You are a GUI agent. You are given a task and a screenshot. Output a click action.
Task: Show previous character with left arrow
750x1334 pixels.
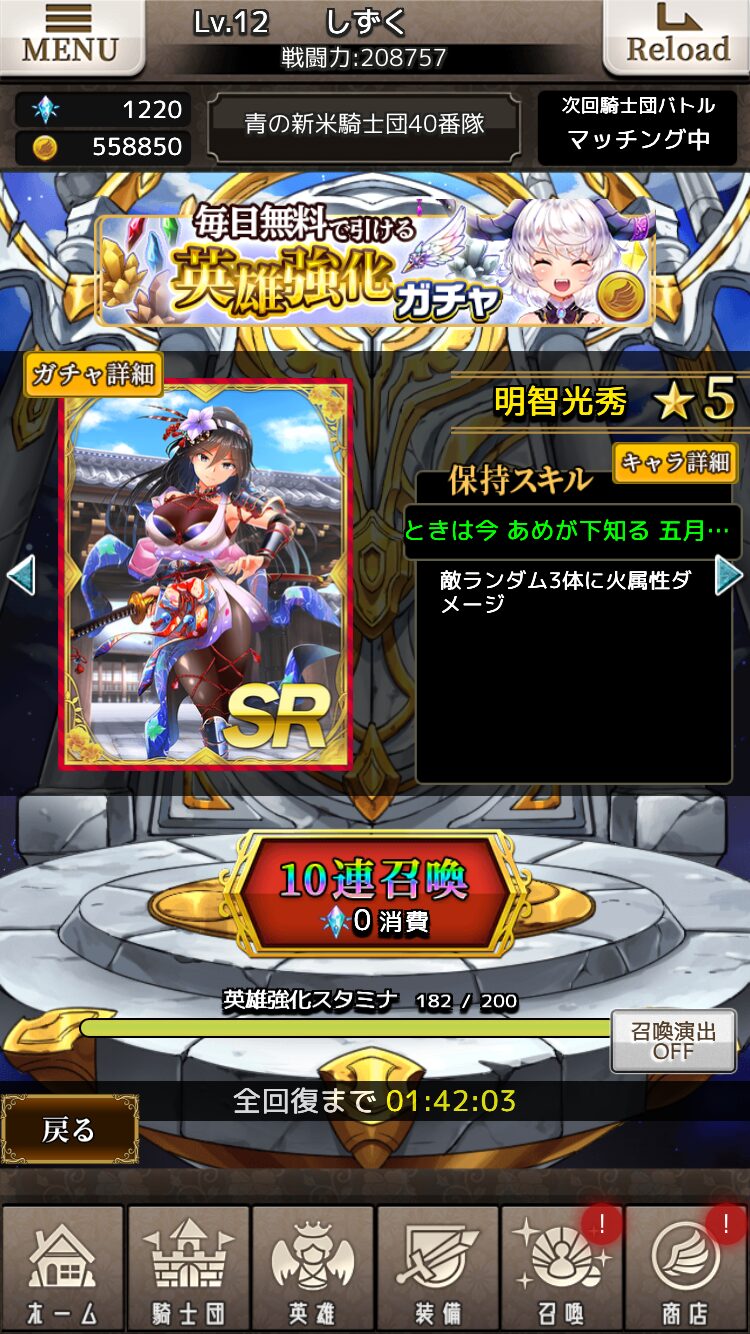pyautogui.click(x=20, y=576)
